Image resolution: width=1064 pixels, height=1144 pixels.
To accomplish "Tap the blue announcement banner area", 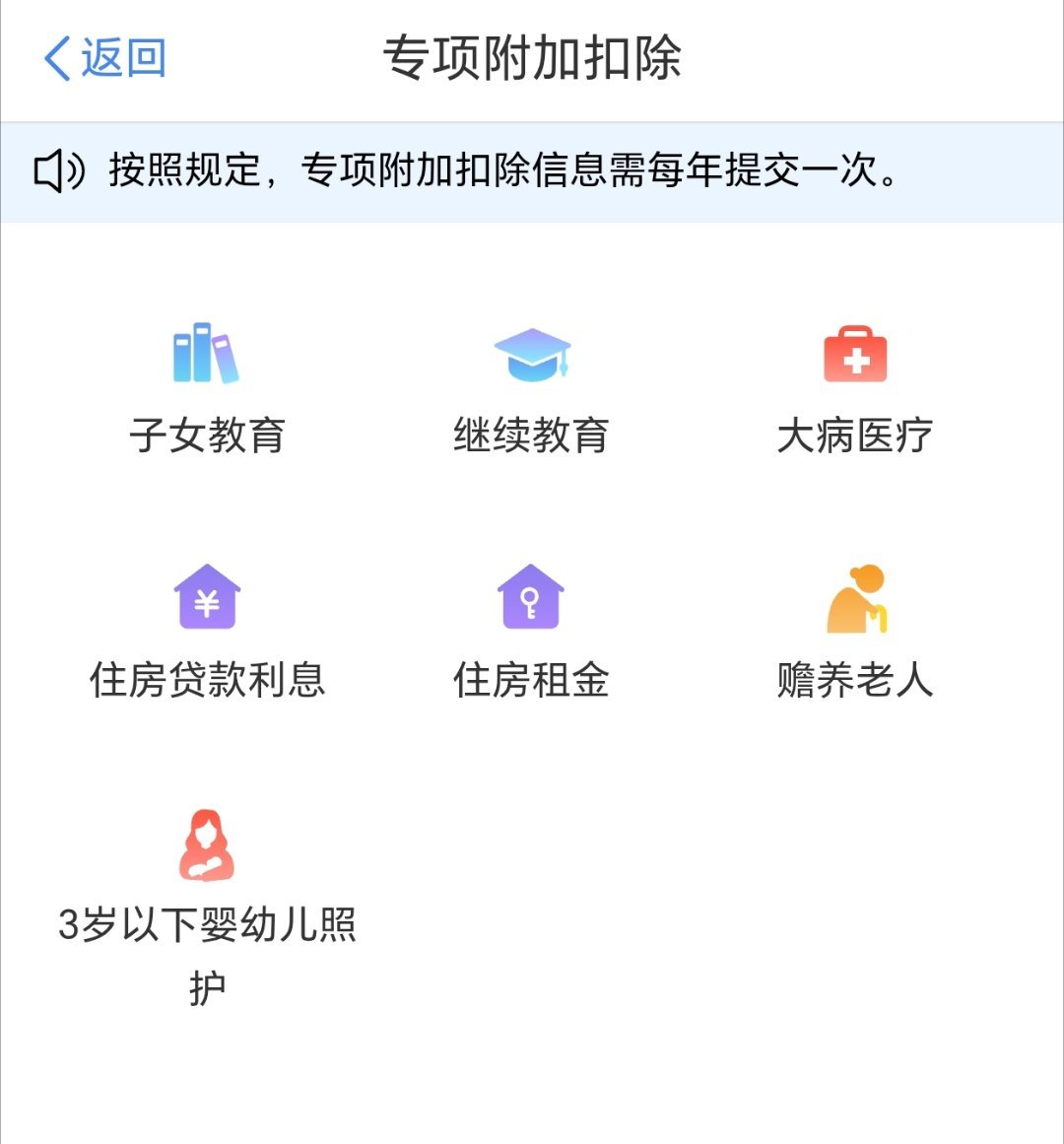I will click(532, 169).
